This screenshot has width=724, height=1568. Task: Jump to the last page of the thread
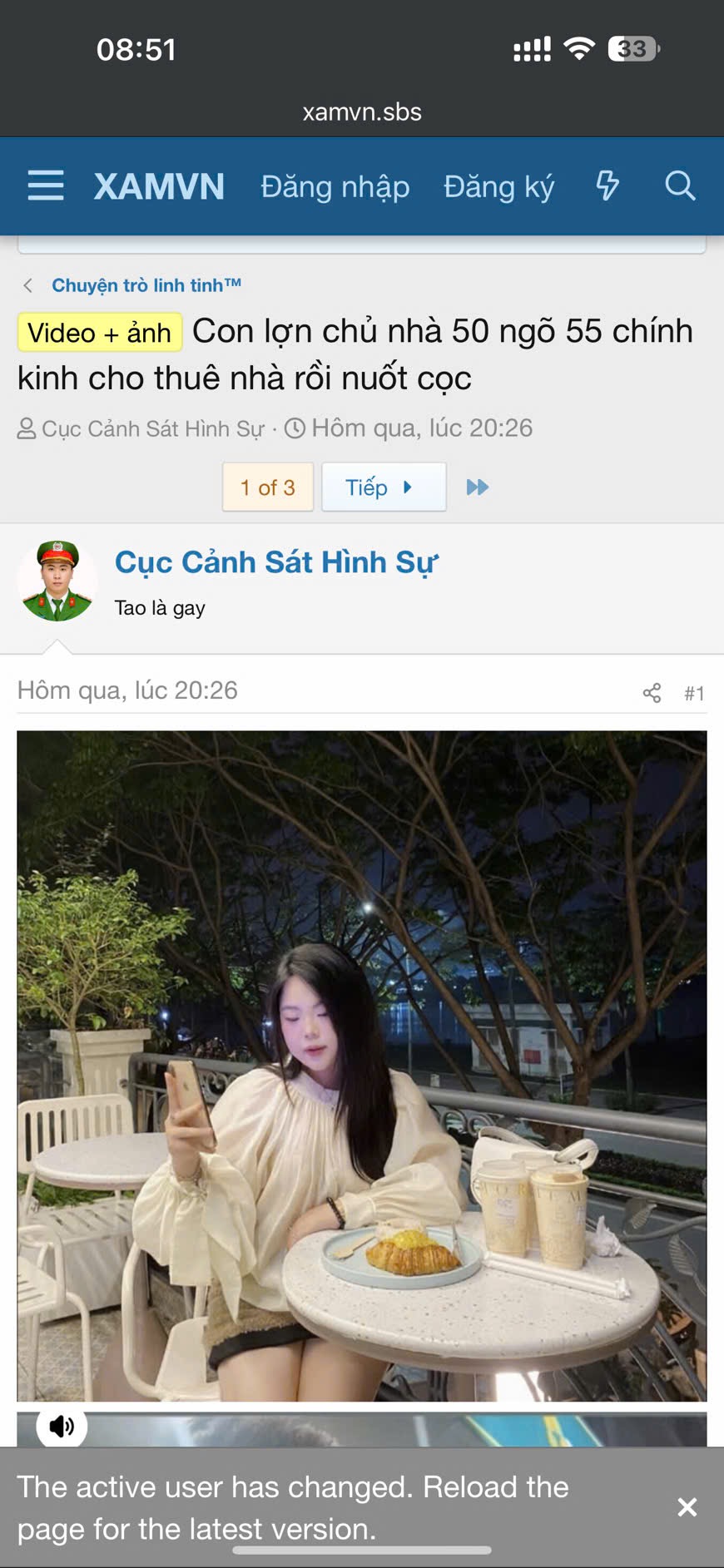477,487
